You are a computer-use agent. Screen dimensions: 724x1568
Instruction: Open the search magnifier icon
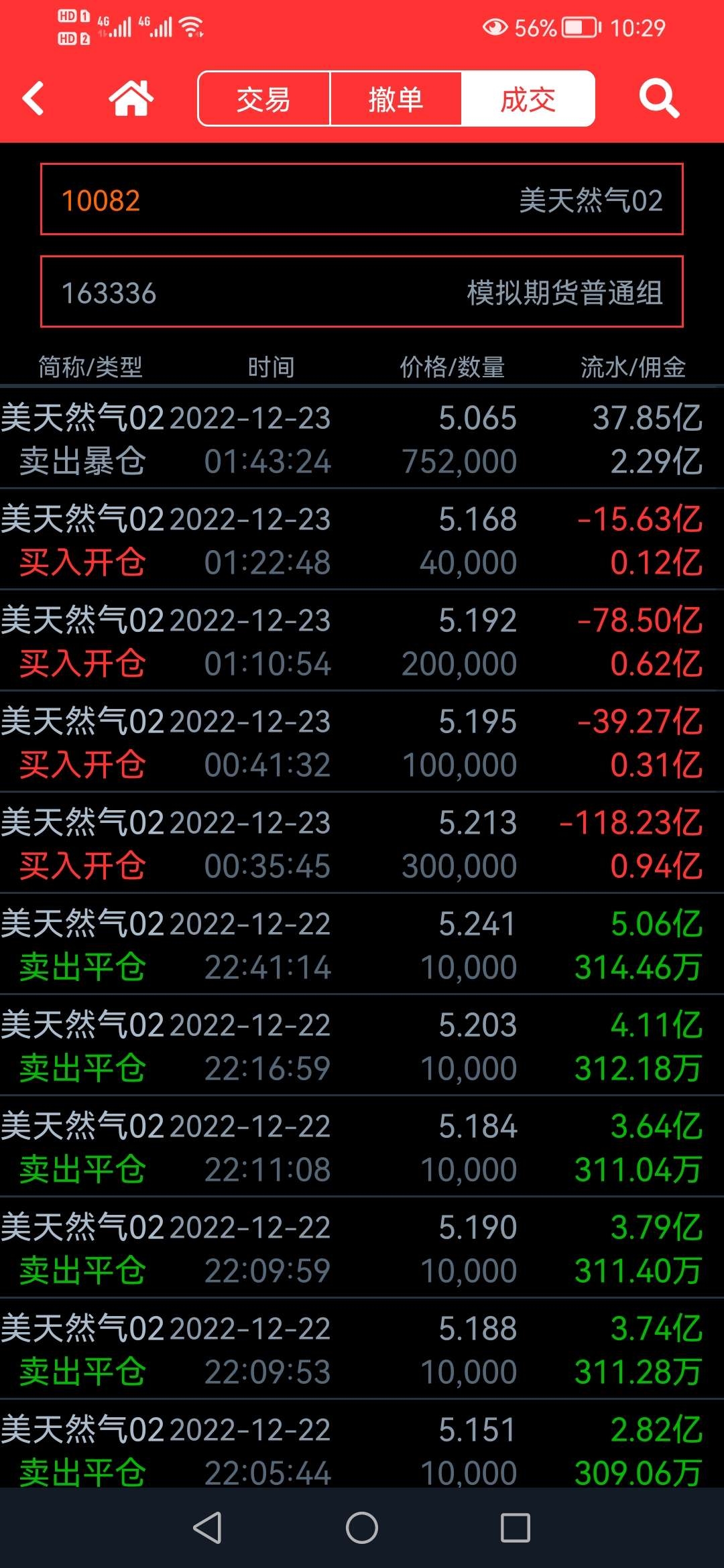pyautogui.click(x=659, y=99)
